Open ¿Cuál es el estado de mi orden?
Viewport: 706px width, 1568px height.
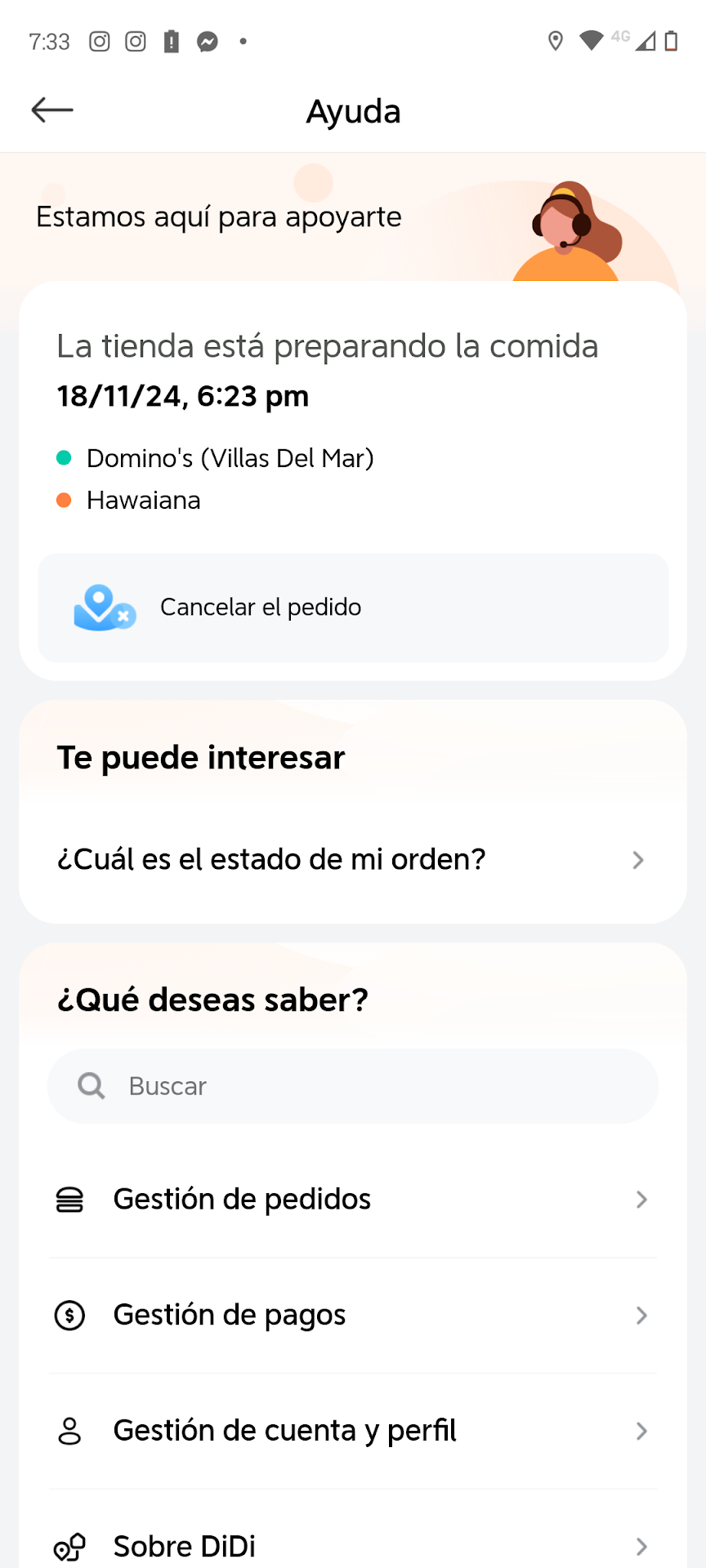coord(353,860)
